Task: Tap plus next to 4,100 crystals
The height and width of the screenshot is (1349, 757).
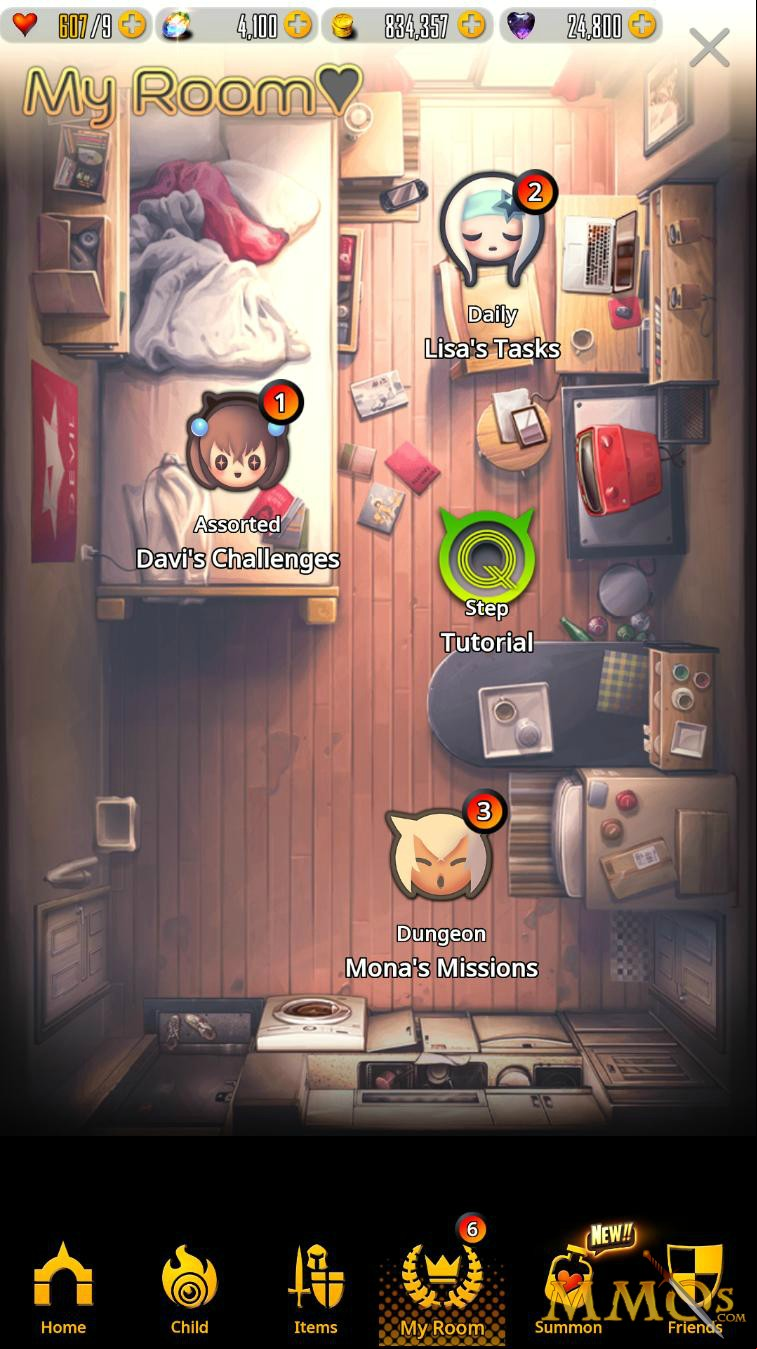Action: click(x=298, y=25)
